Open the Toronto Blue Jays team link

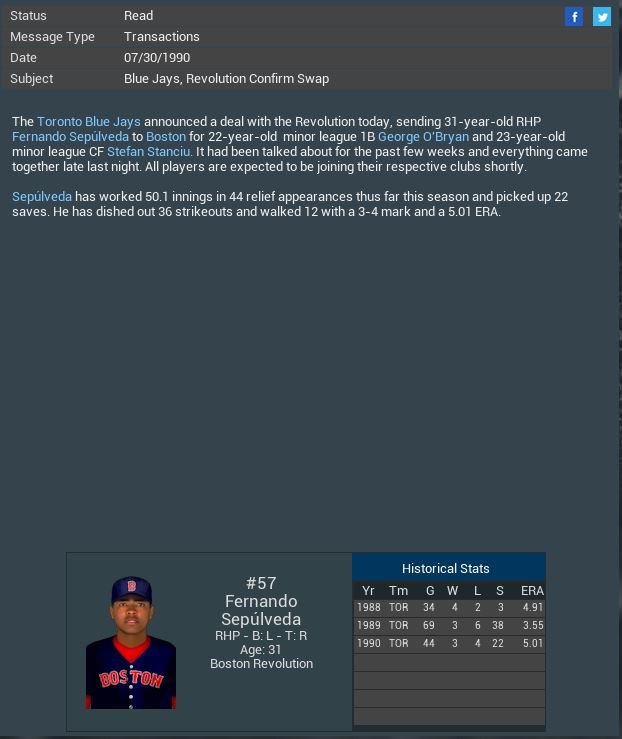(89, 121)
